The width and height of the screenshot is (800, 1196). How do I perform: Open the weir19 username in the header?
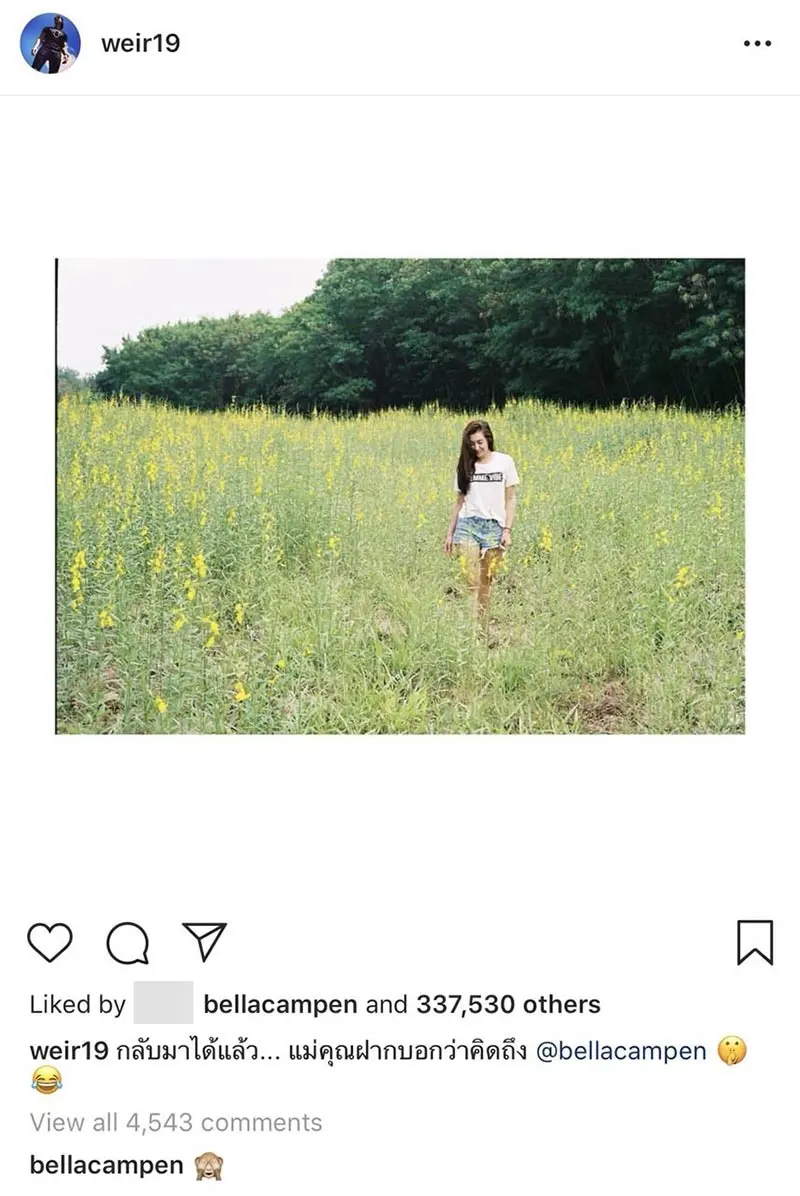coord(140,44)
